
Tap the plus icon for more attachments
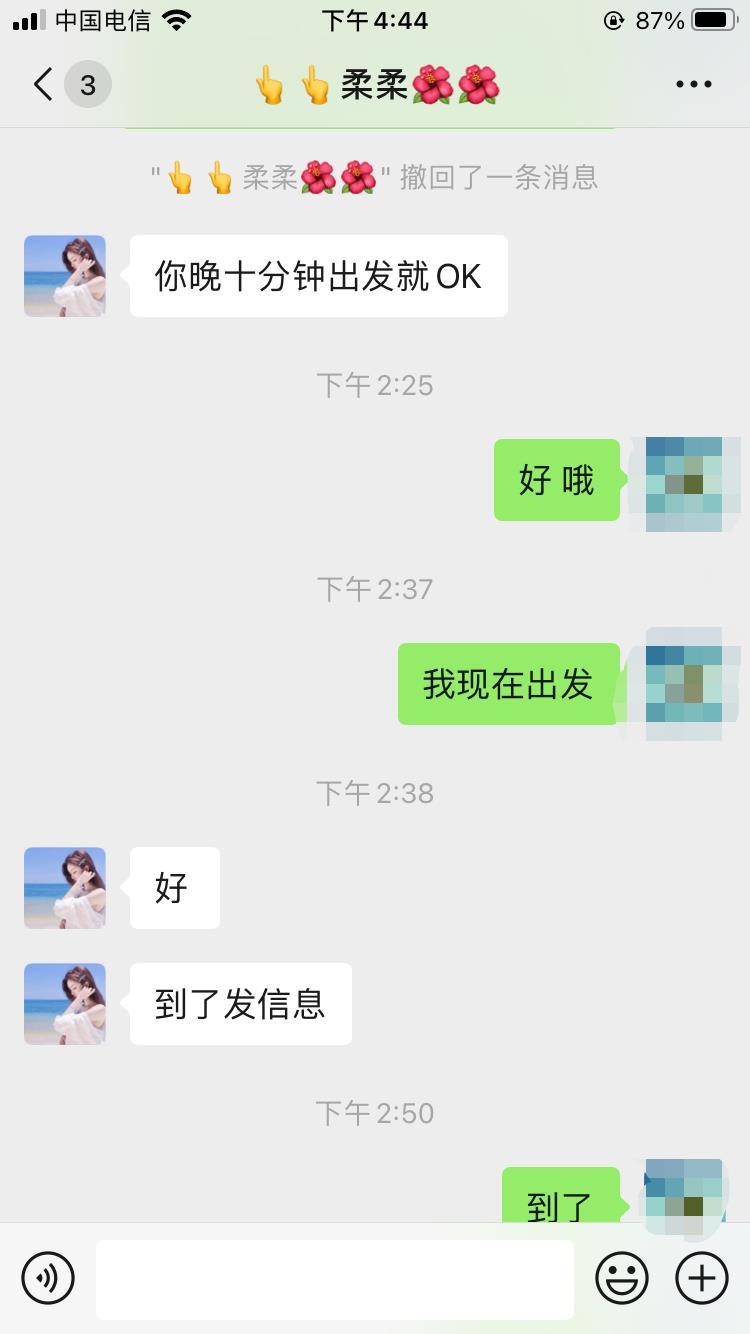coord(701,1277)
